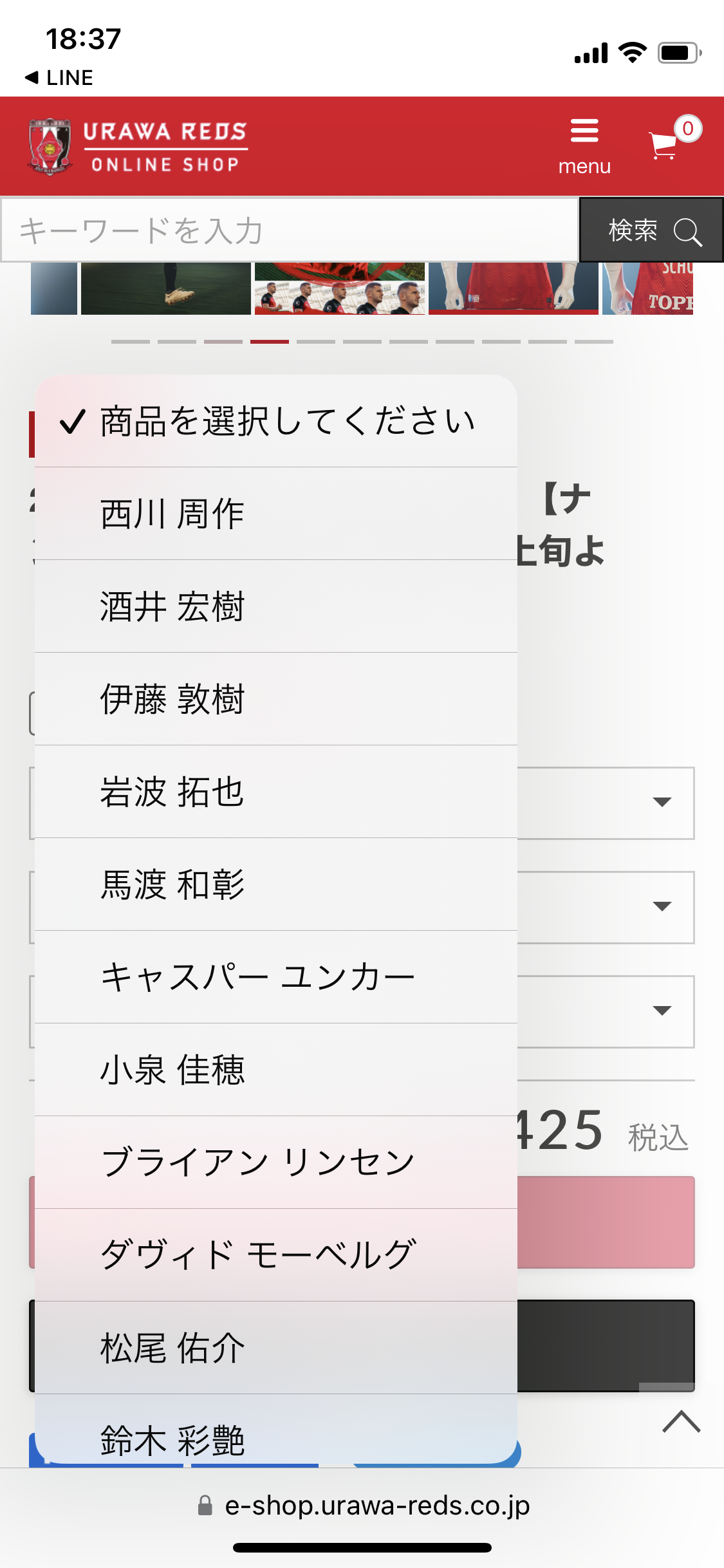The height and width of the screenshot is (1568, 724).
Task: Select 西川 周作 from the dropdown
Action: point(275,514)
